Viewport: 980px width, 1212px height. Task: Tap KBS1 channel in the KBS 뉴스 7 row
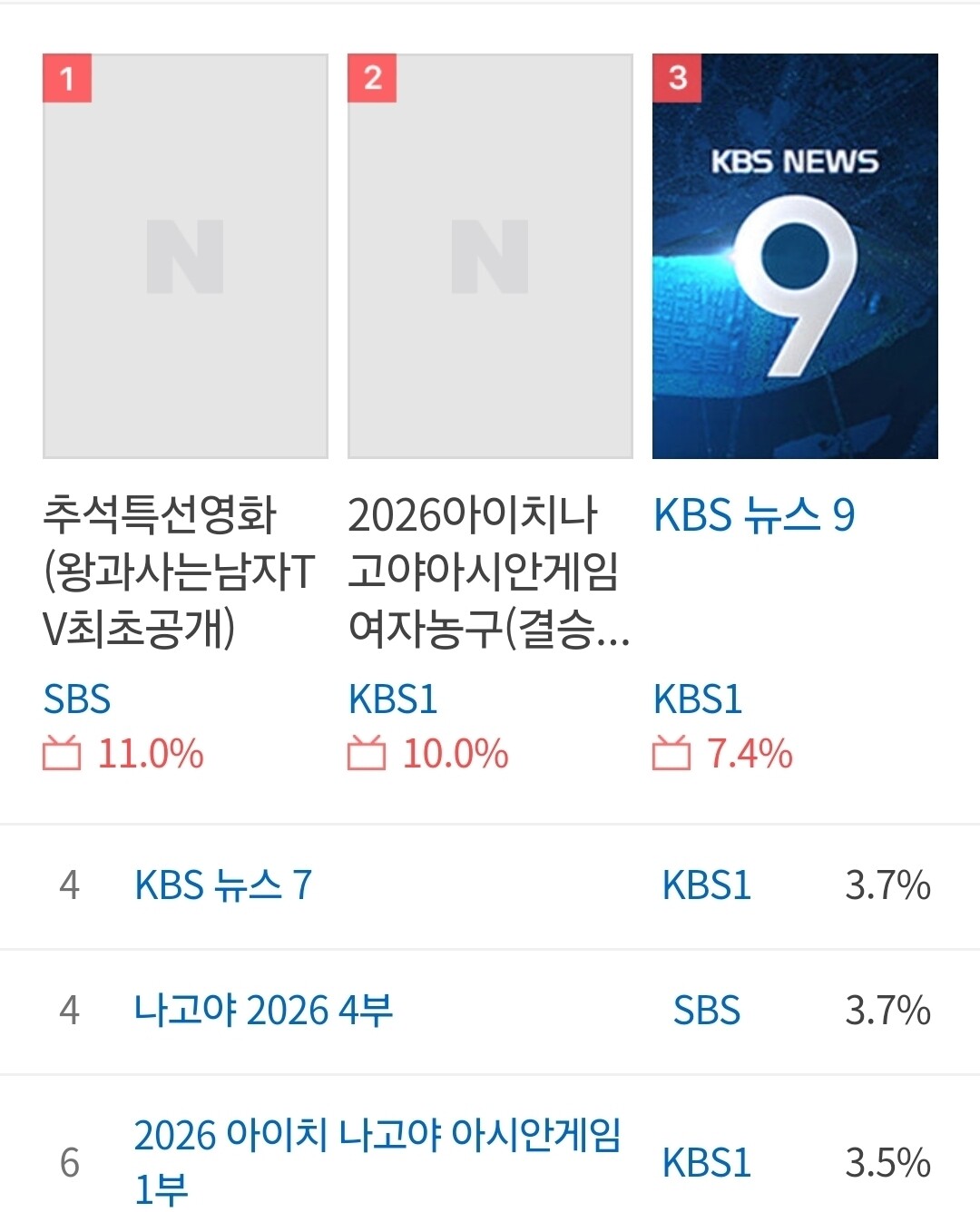tap(707, 885)
